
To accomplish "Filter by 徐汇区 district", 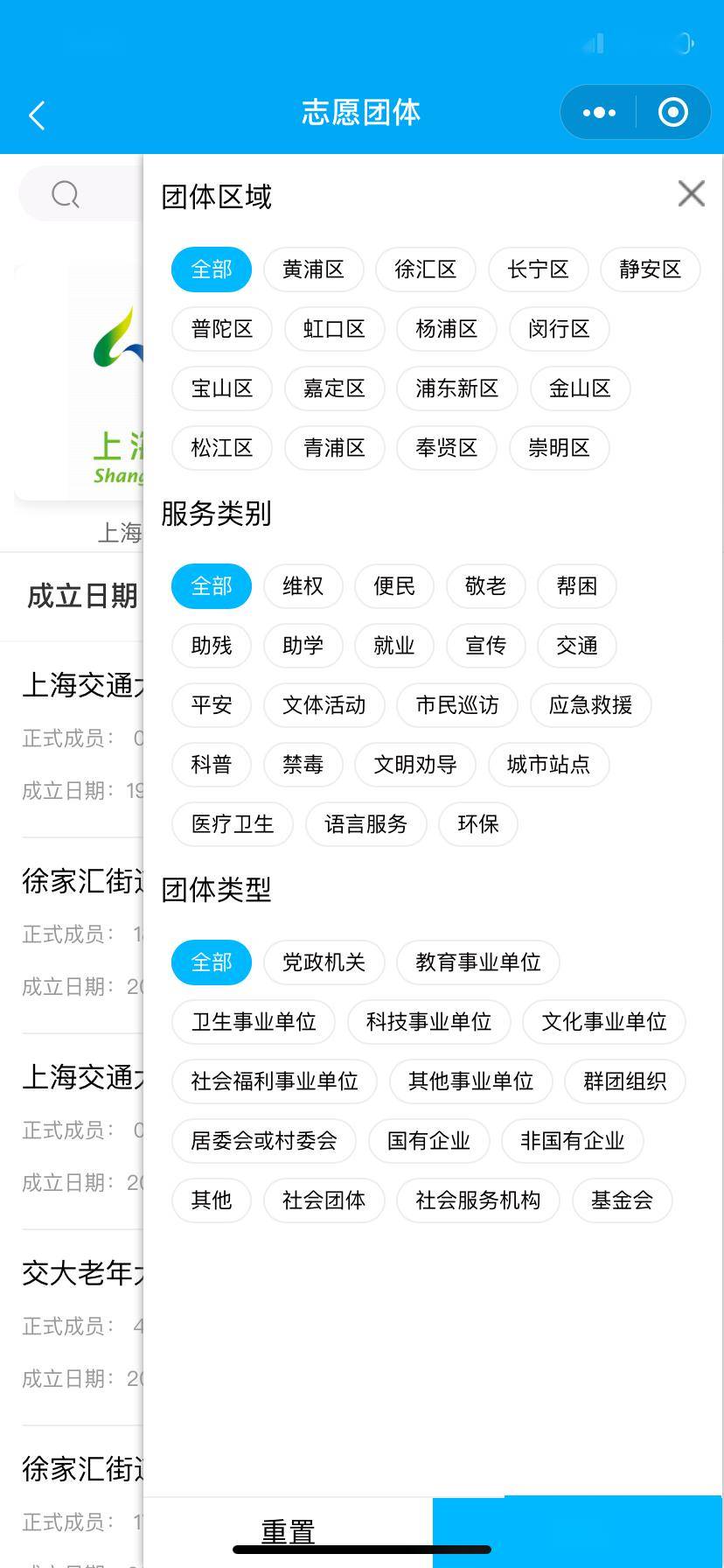I will tap(426, 269).
